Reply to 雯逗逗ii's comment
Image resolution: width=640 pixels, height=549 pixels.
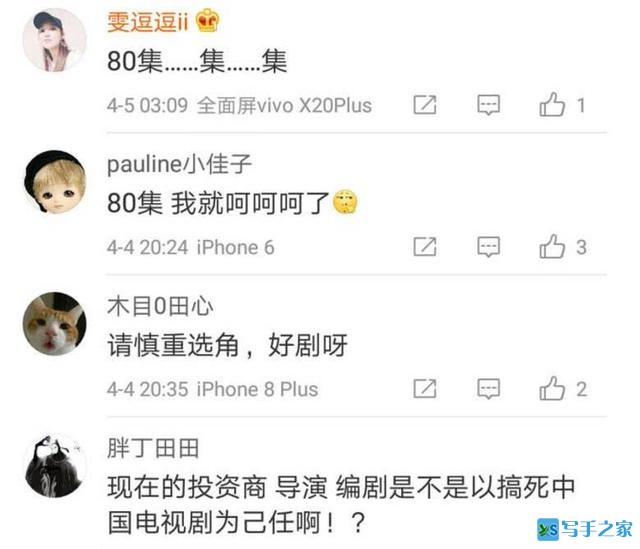coord(488,105)
